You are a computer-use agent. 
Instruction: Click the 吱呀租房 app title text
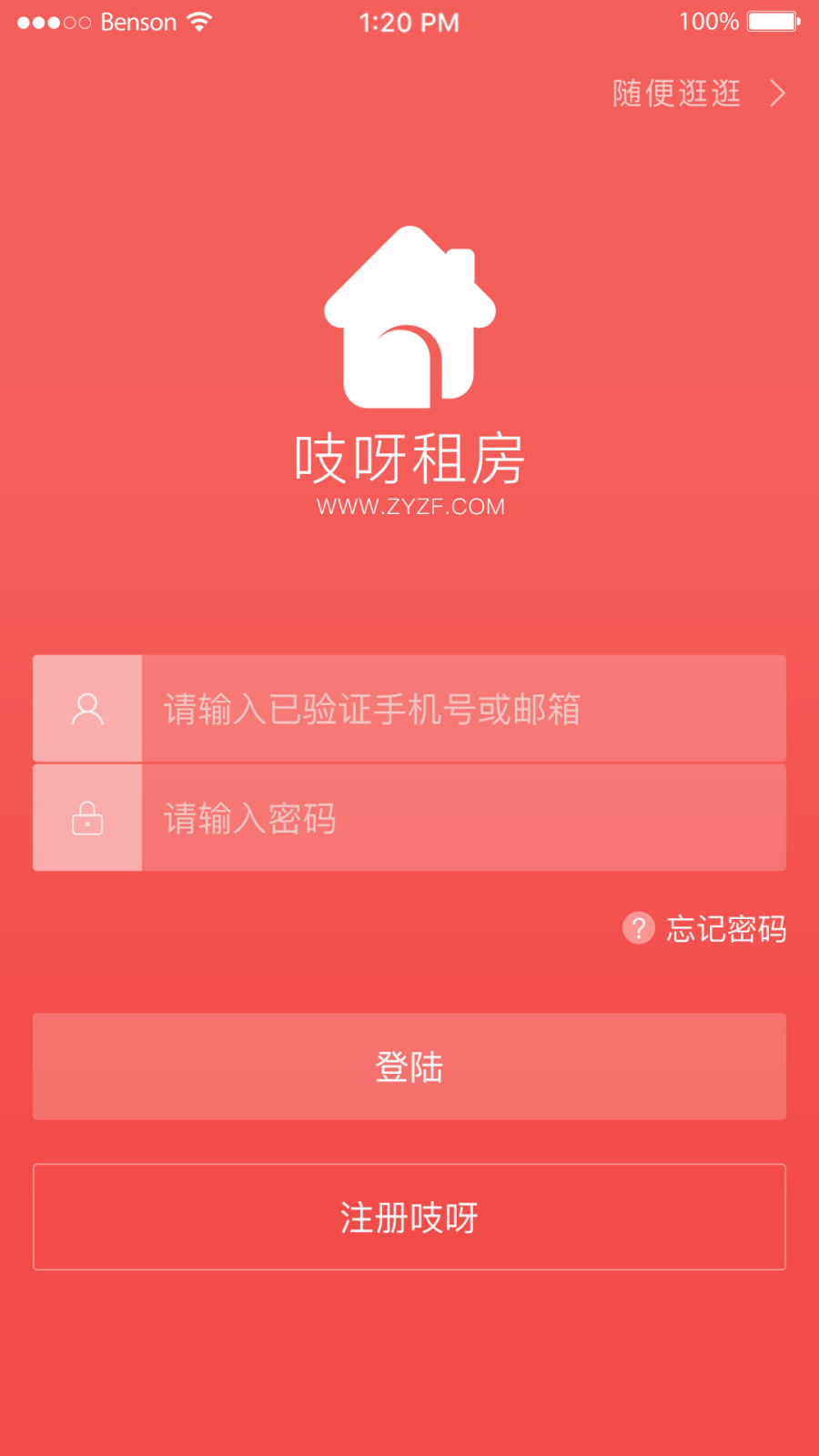coord(409,457)
